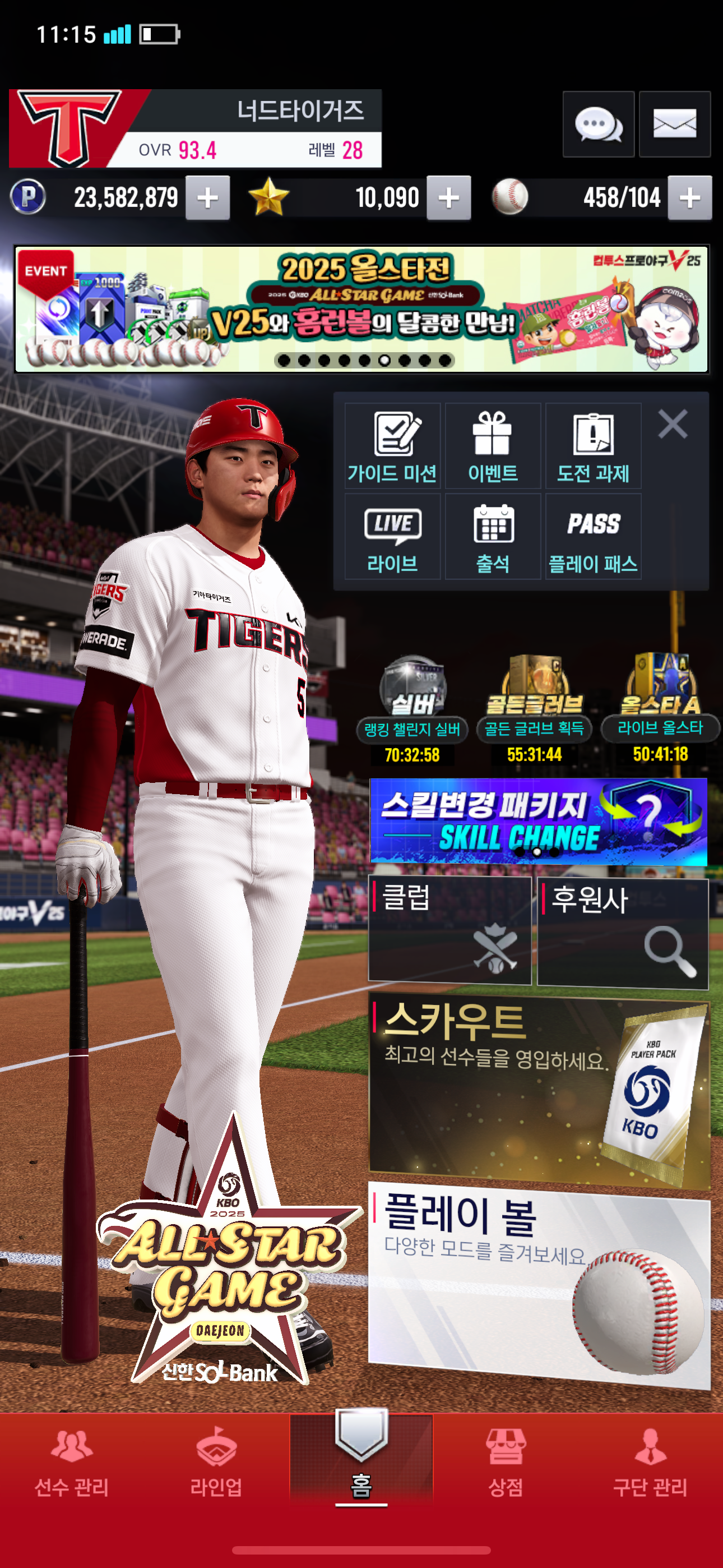Open the 후원사 tile
723x1568 pixels.
(x=623, y=933)
